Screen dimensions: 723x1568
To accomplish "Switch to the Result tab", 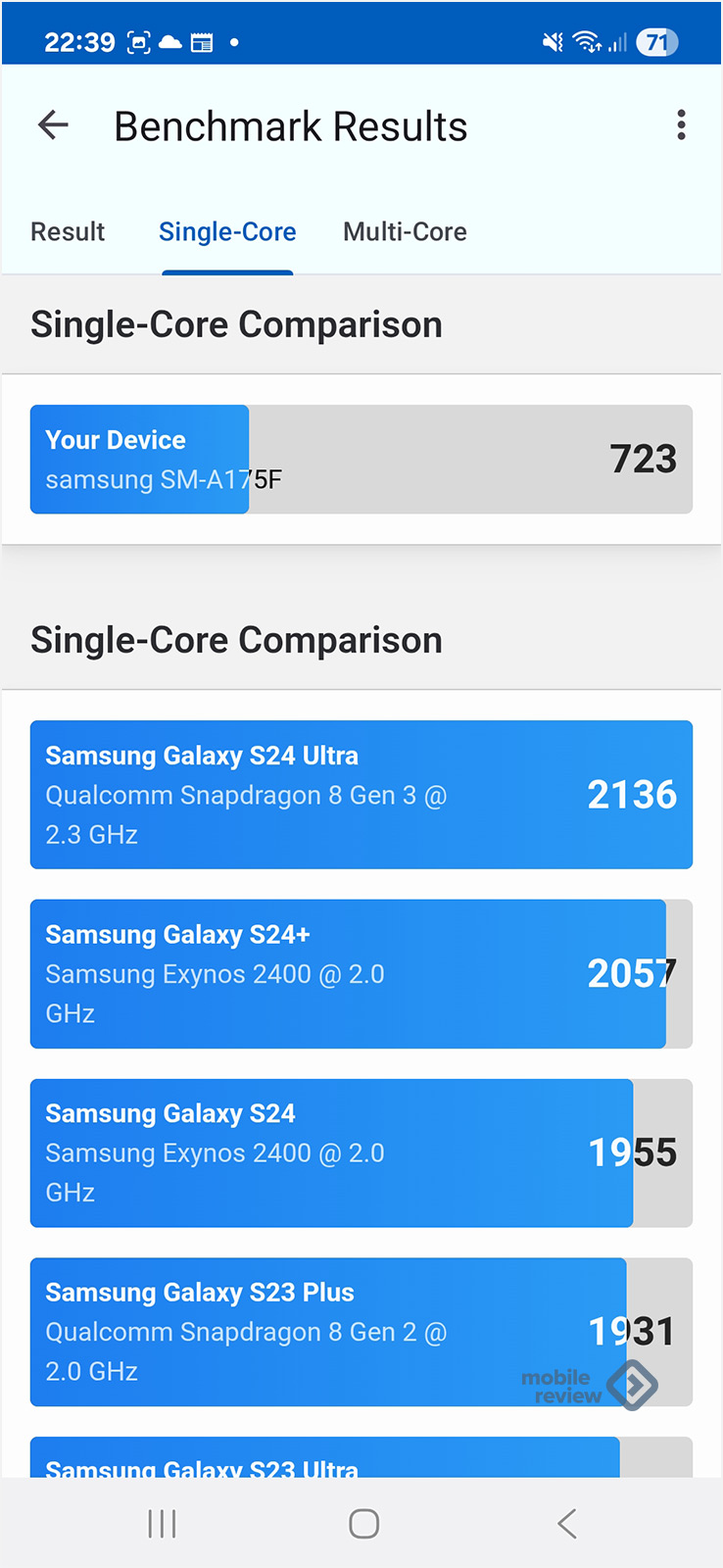I will (x=68, y=232).
